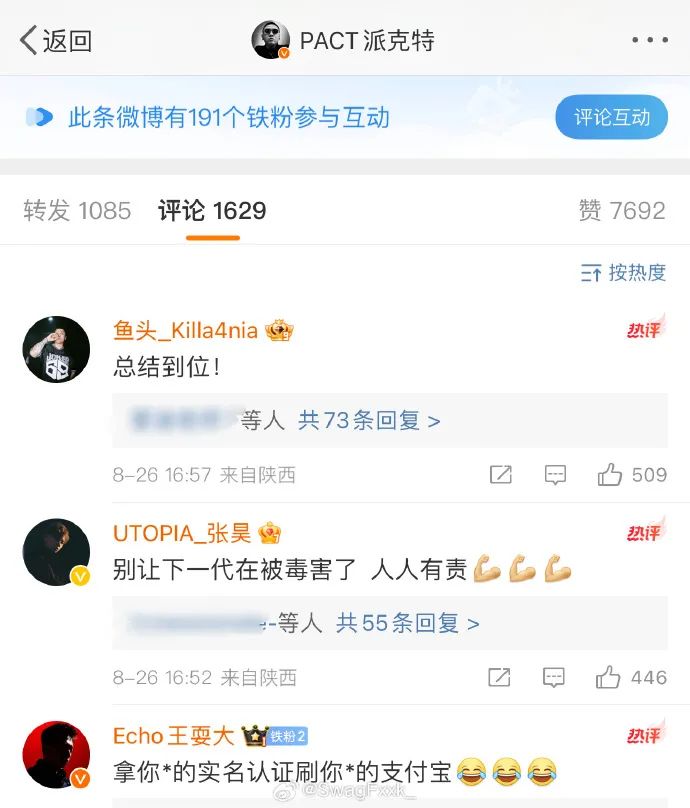Change comment sorting via 按热度
The width and height of the screenshot is (690, 808).
(x=623, y=272)
